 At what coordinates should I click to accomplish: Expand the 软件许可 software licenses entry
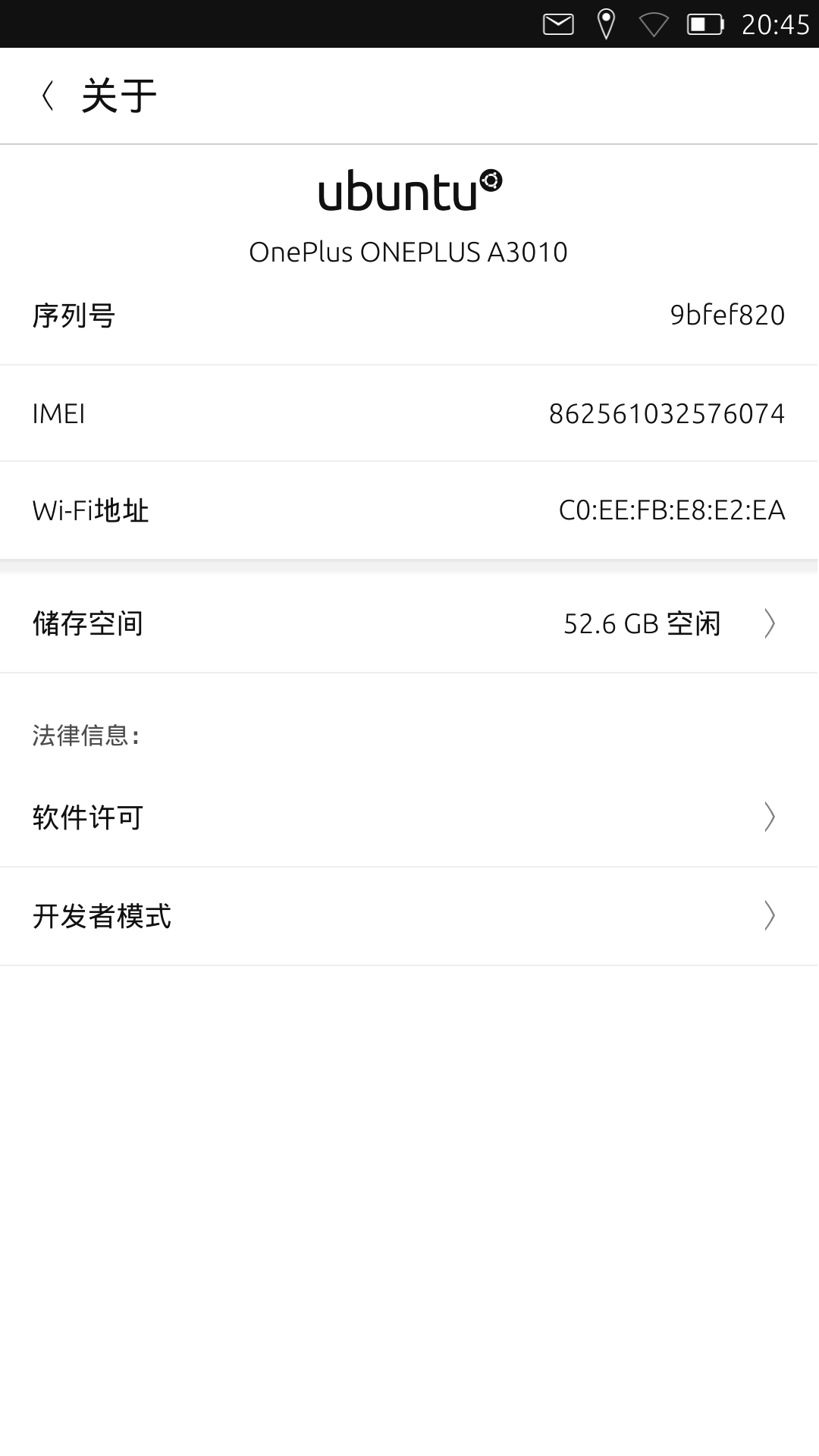point(409,817)
